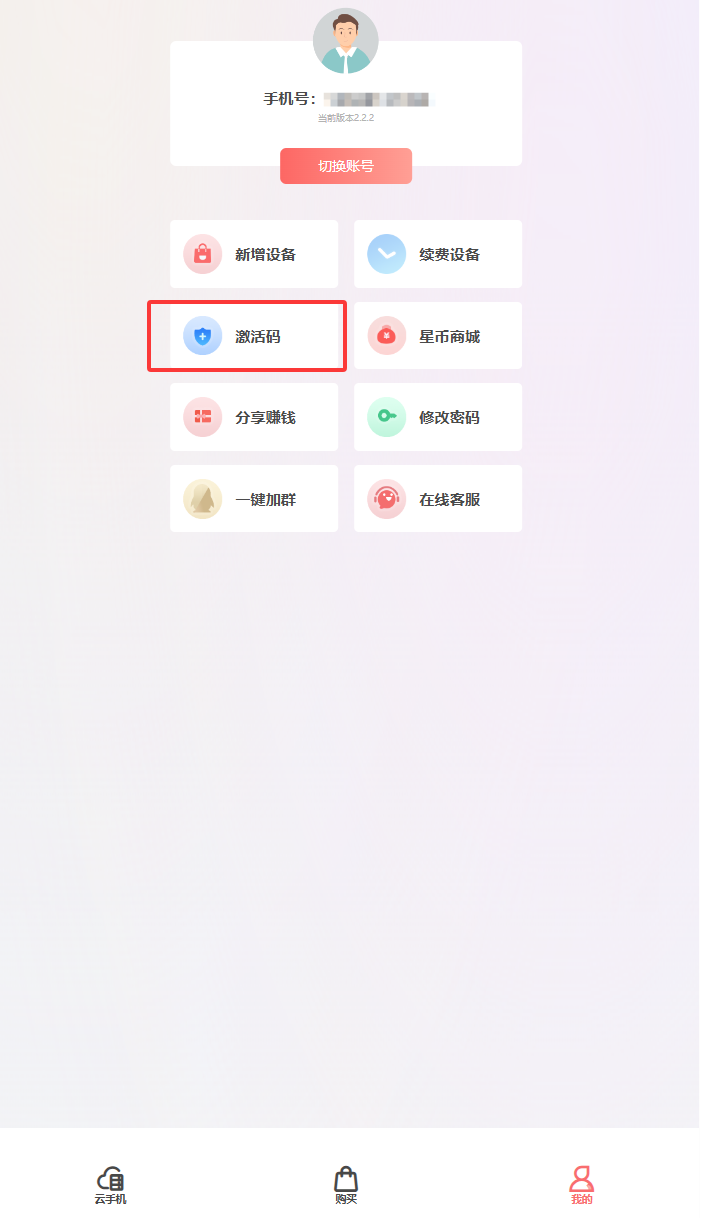Viewport: 706px width, 1218px height.
Task: Tap the 切换账号 switch account button
Action: tap(346, 166)
